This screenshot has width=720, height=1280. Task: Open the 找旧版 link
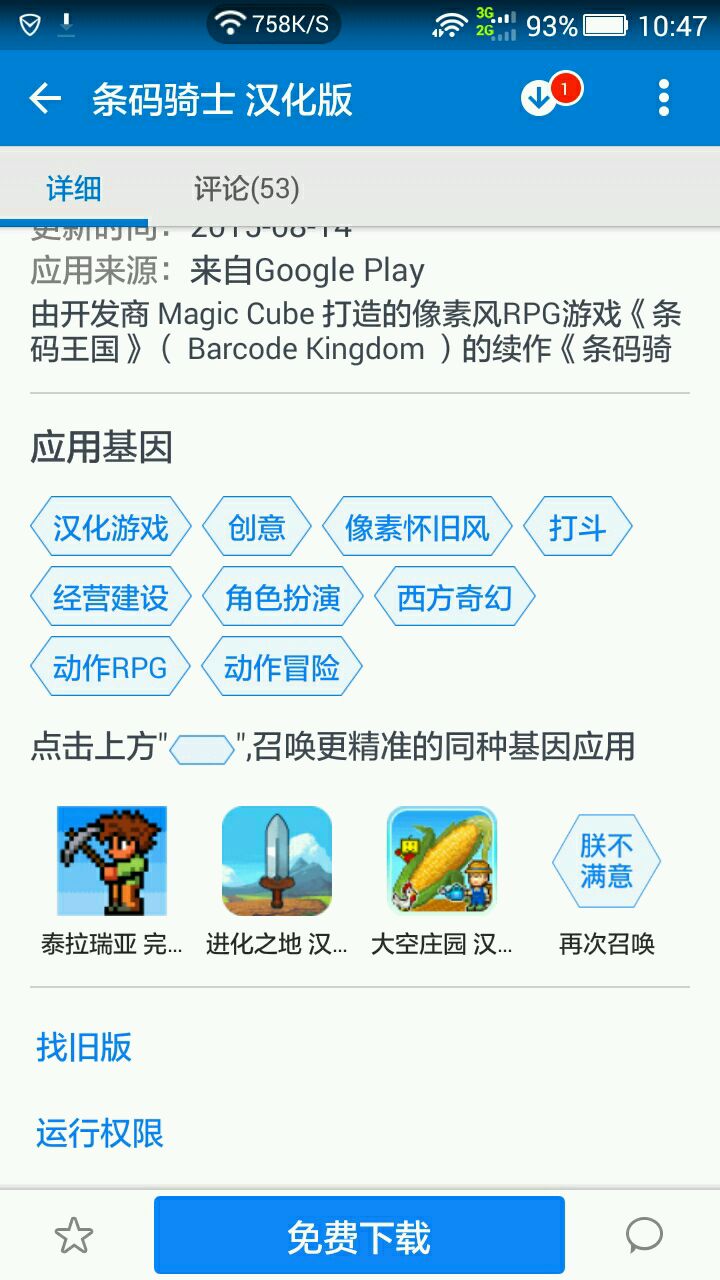click(84, 1047)
